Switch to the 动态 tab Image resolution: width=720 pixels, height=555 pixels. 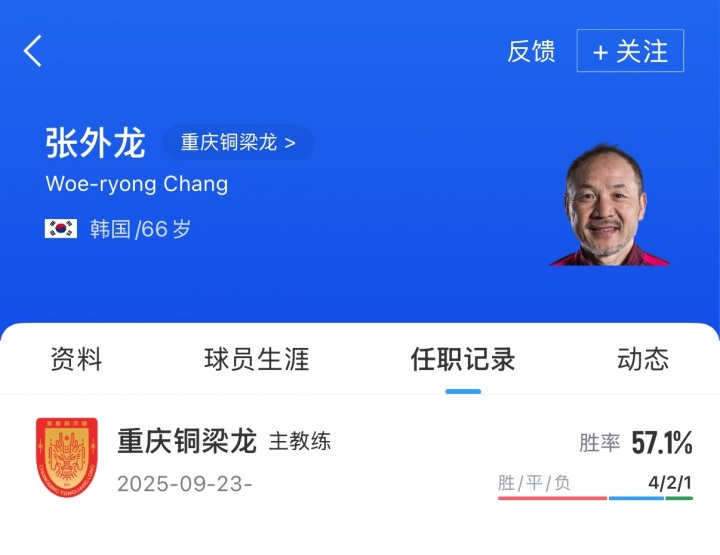[643, 359]
